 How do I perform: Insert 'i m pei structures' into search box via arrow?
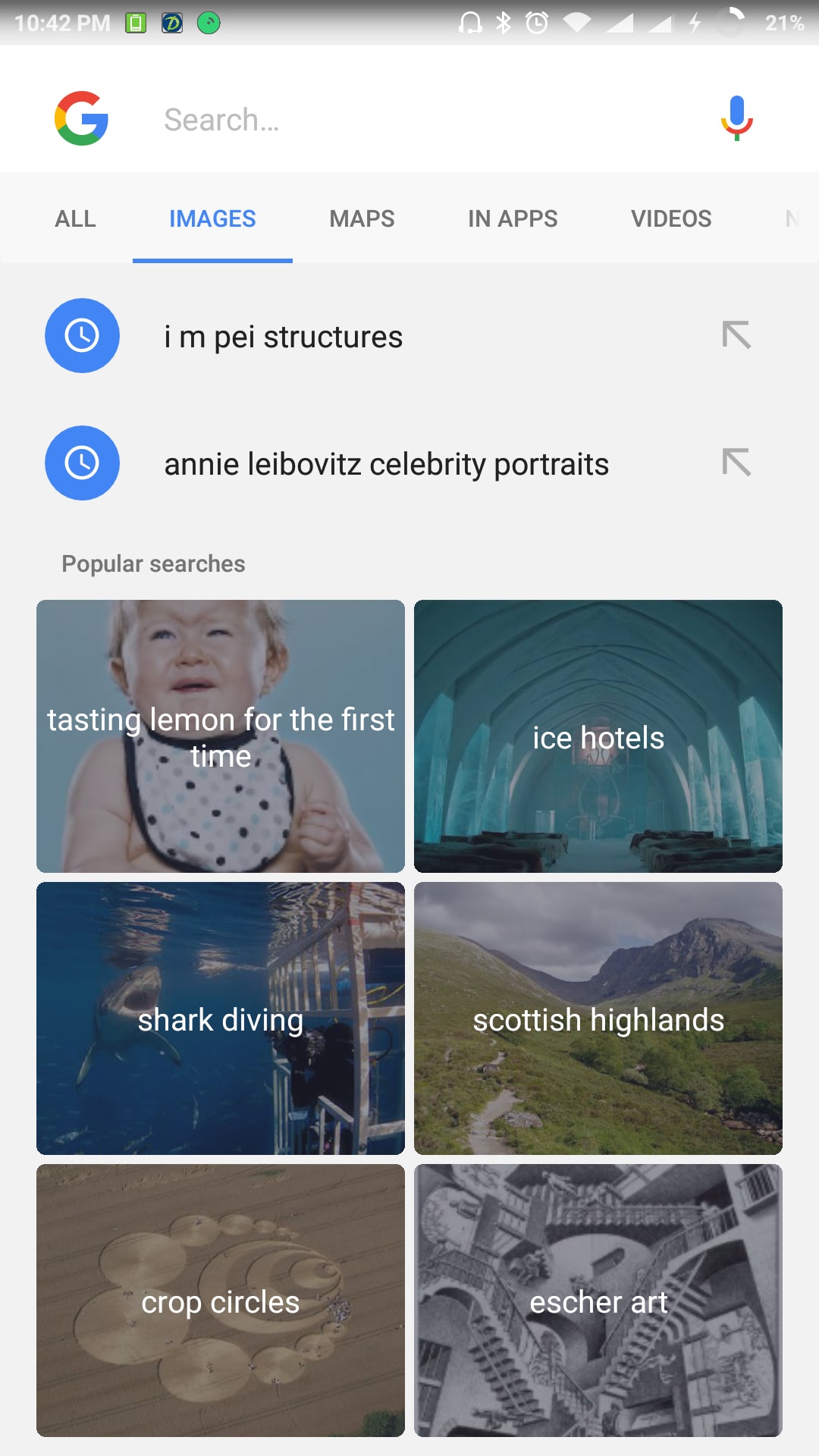pos(736,335)
